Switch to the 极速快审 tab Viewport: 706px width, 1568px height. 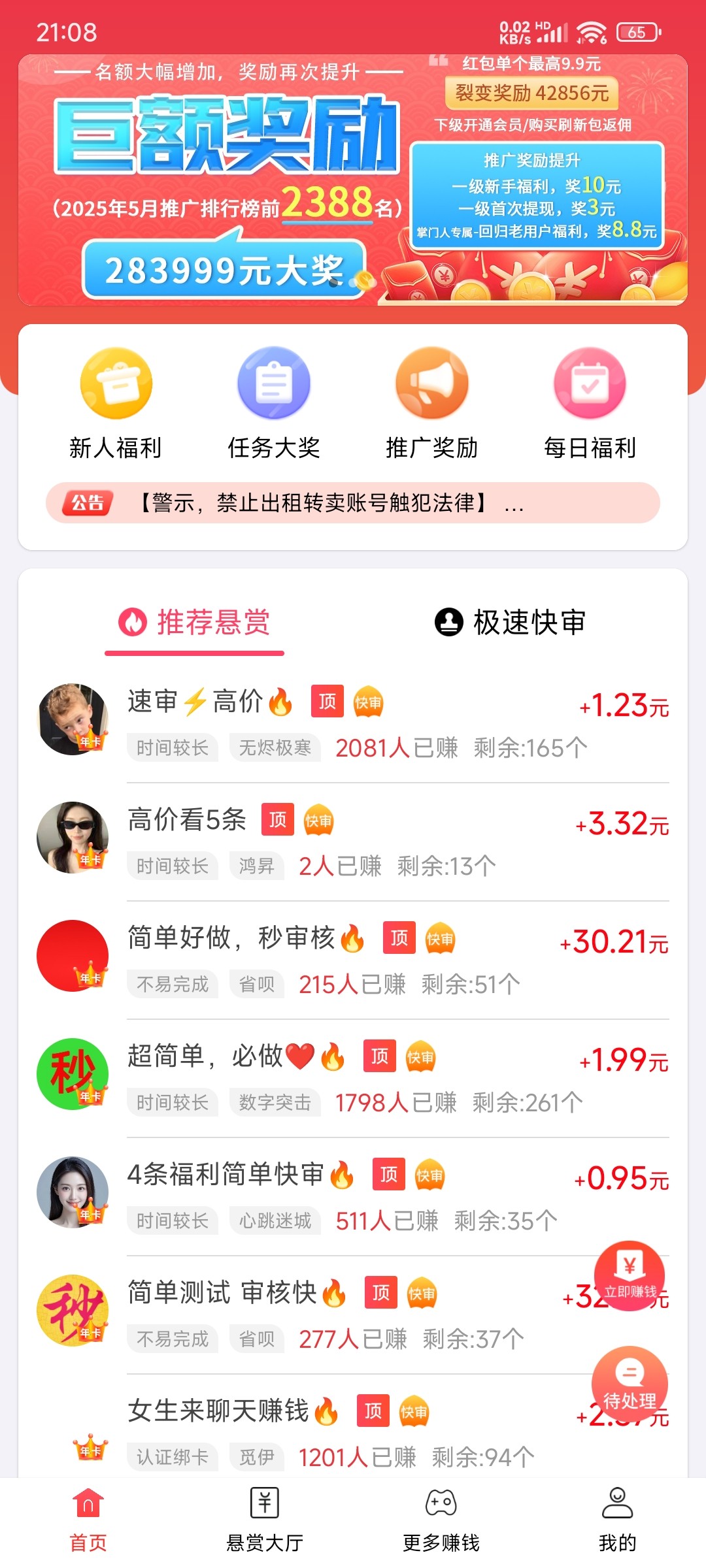pos(511,623)
